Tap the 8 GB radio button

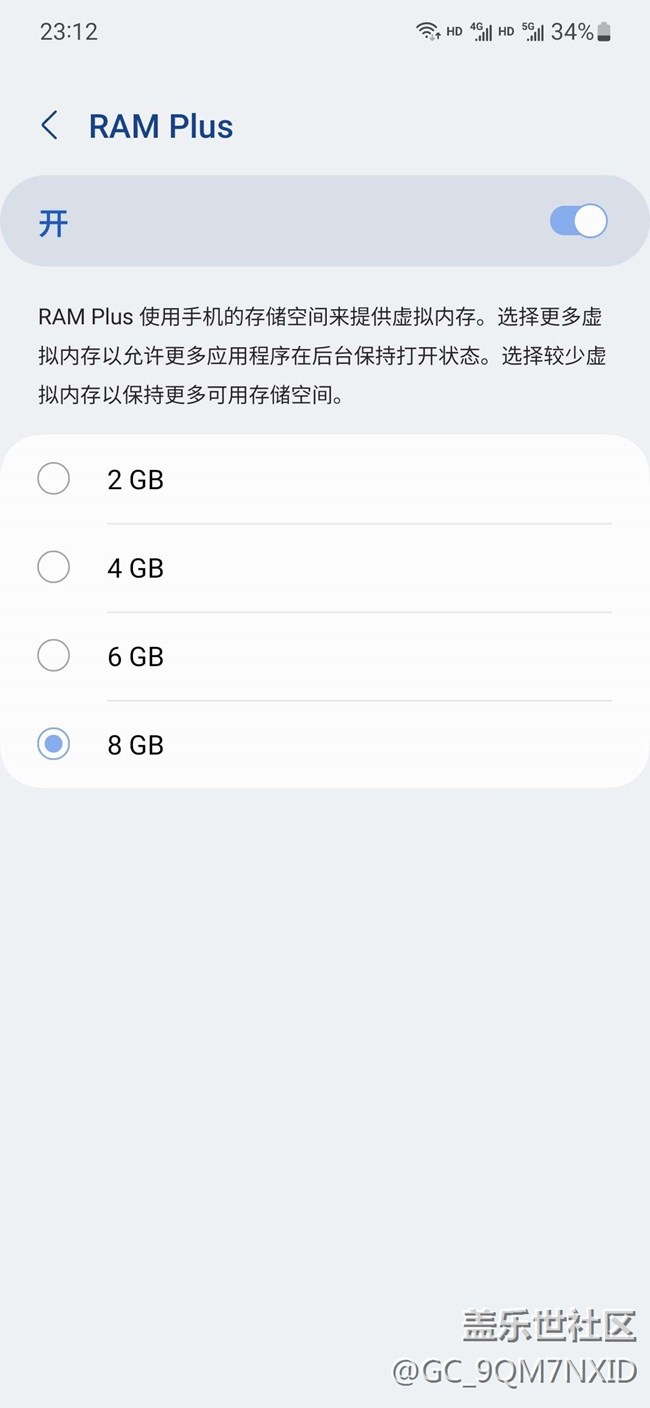[x=53, y=744]
